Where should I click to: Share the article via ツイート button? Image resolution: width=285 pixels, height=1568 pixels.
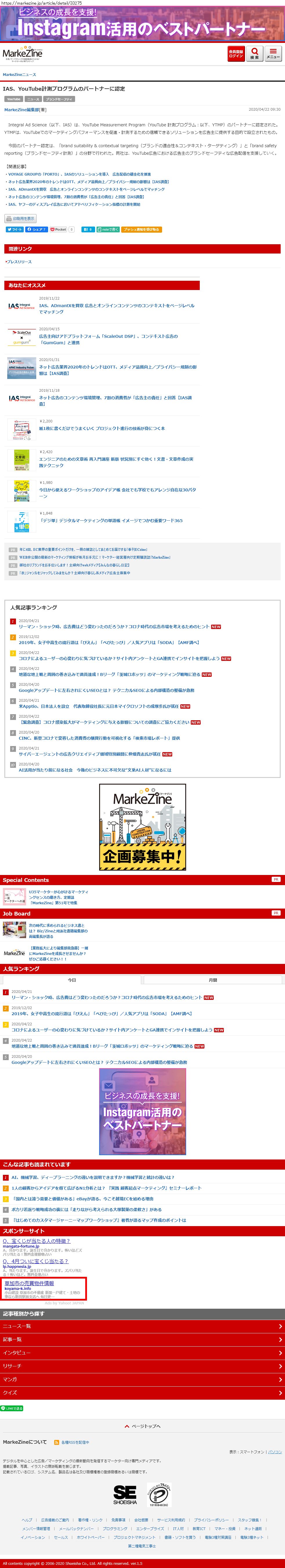click(14, 229)
